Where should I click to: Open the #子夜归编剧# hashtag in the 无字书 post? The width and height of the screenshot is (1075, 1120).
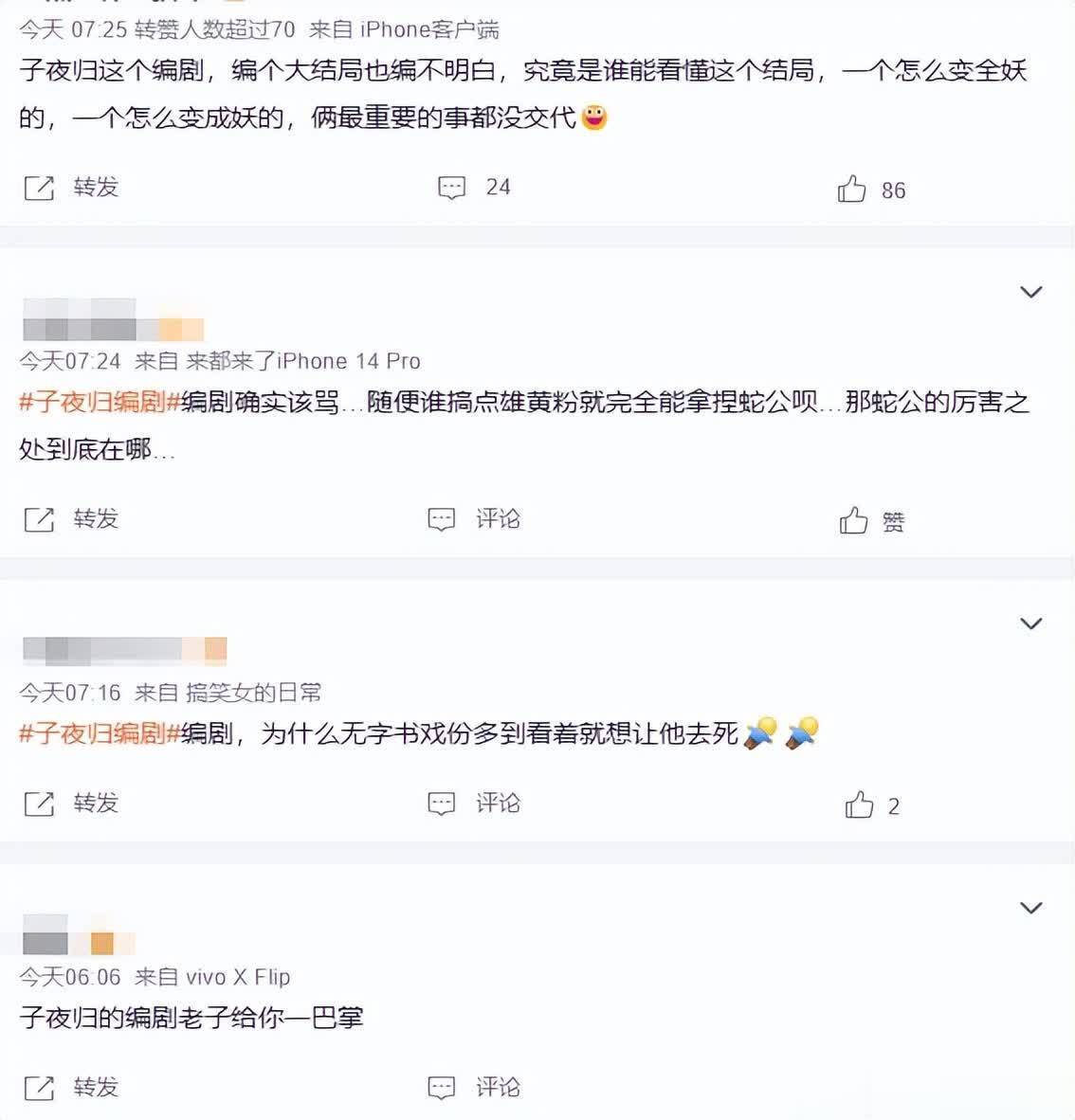point(100,733)
